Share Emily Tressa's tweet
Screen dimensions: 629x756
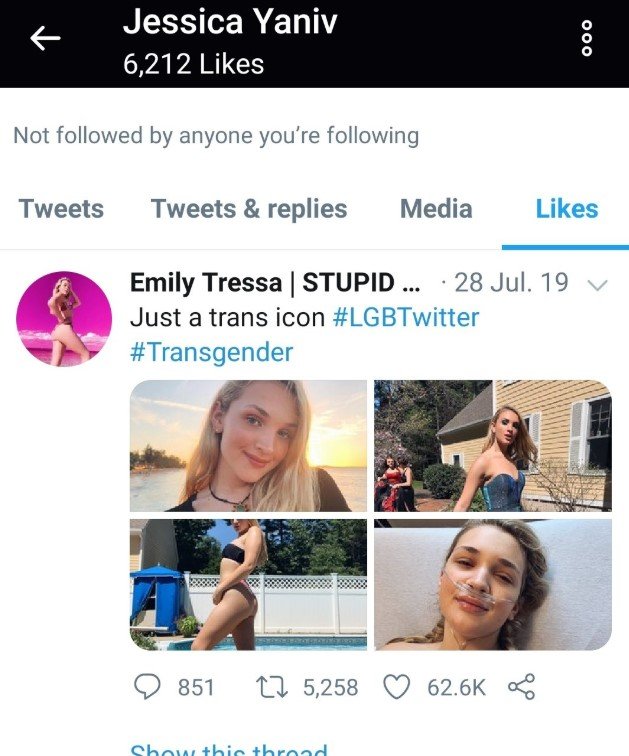point(522,687)
